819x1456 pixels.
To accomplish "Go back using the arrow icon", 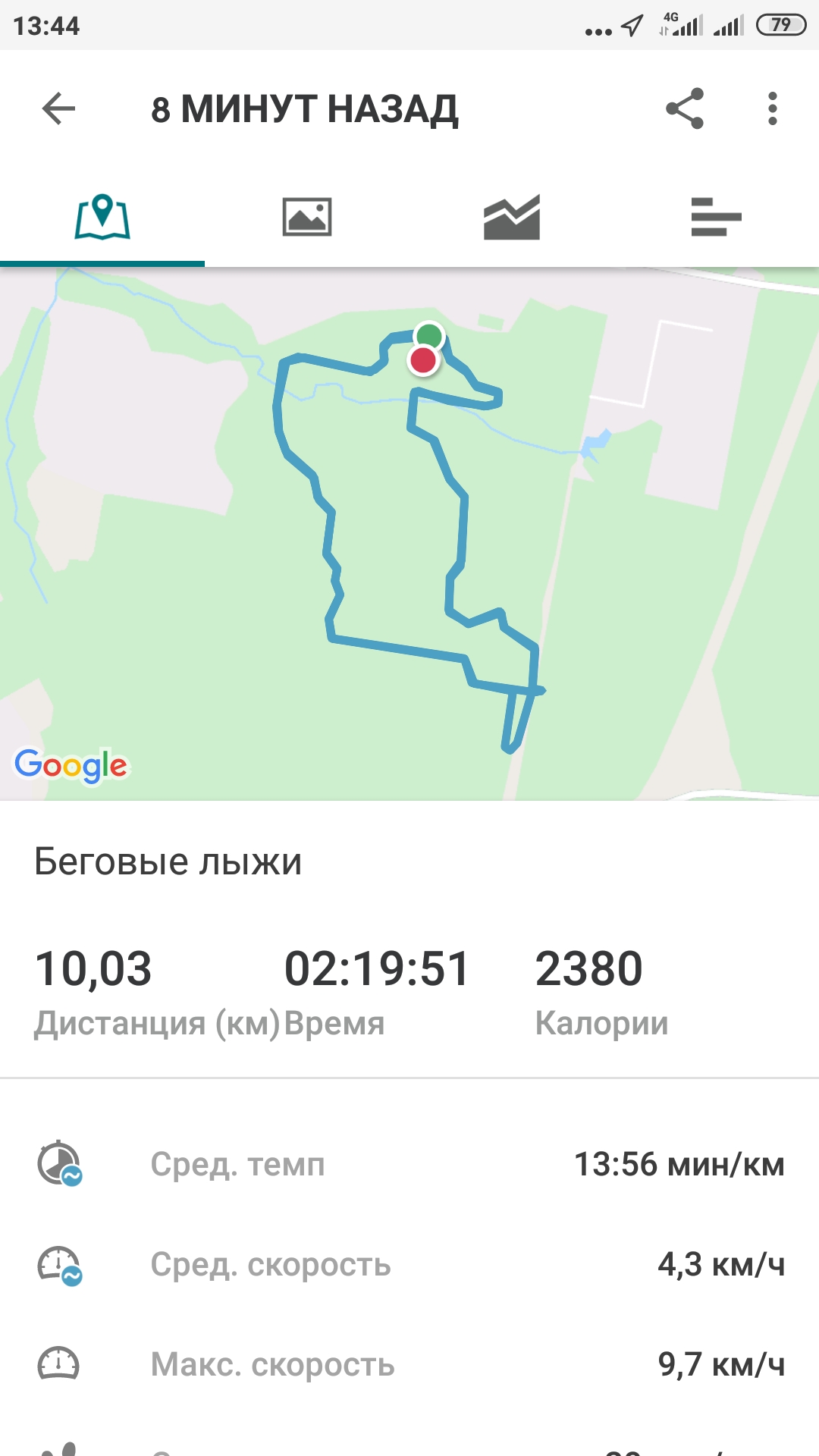I will tap(58, 108).
